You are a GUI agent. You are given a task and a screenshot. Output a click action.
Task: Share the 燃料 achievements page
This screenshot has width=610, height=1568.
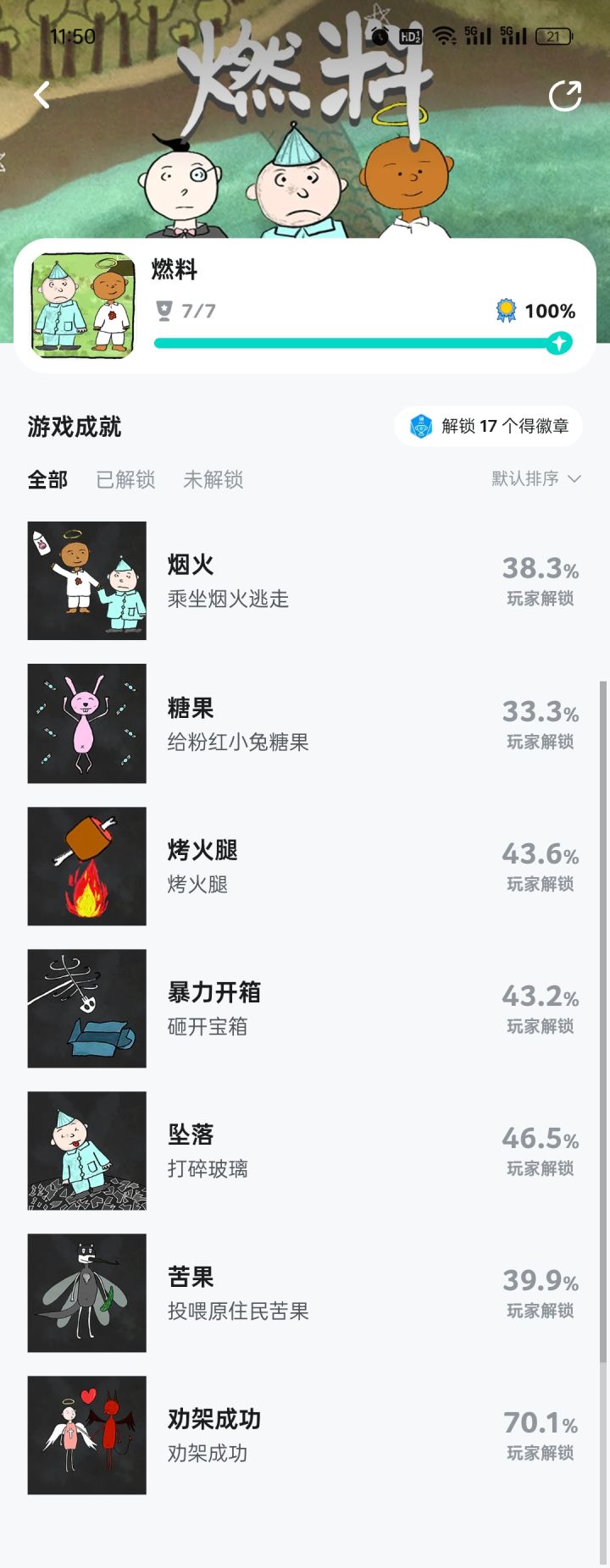pyautogui.click(x=565, y=96)
